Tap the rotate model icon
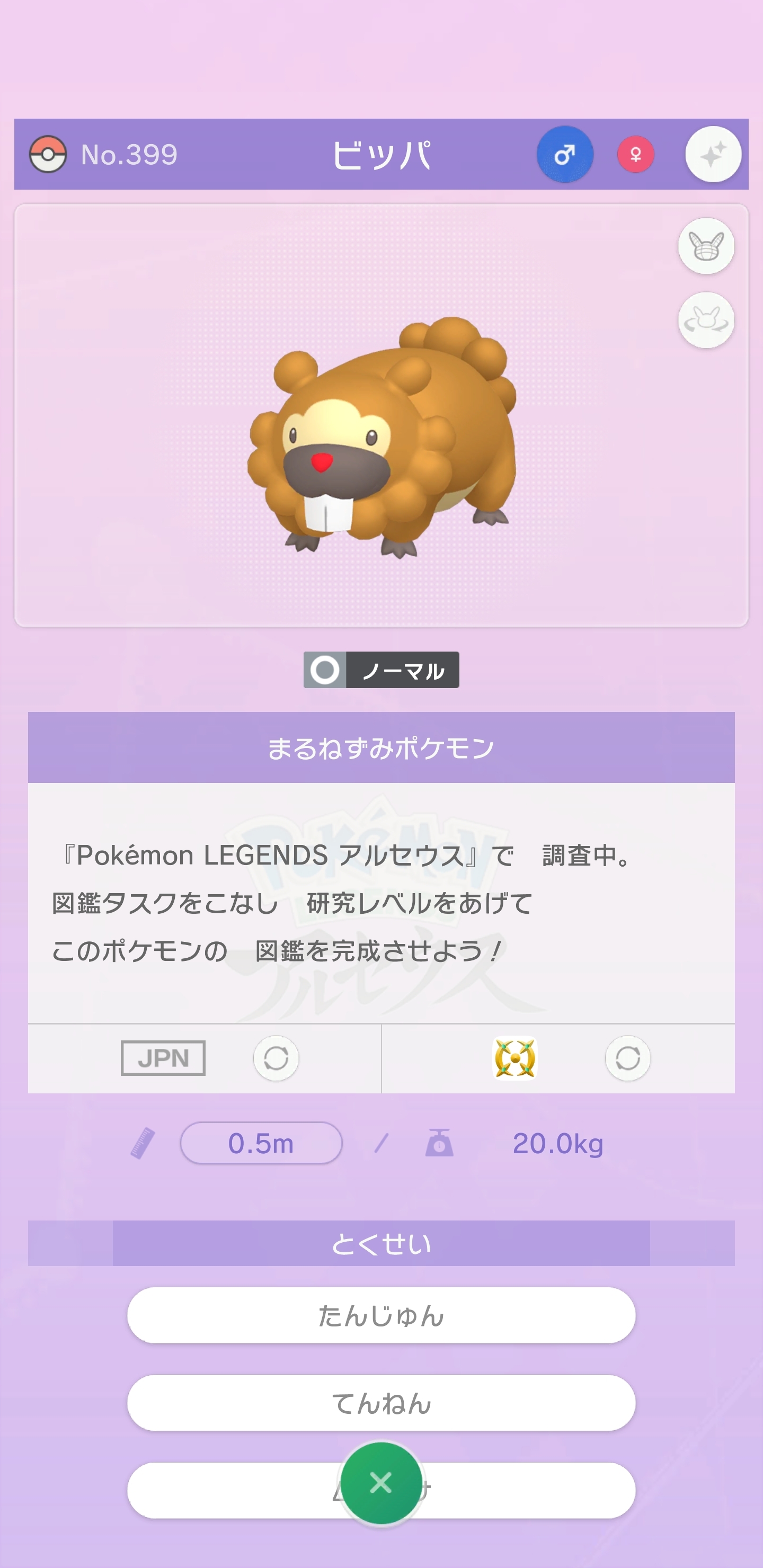 click(706, 320)
